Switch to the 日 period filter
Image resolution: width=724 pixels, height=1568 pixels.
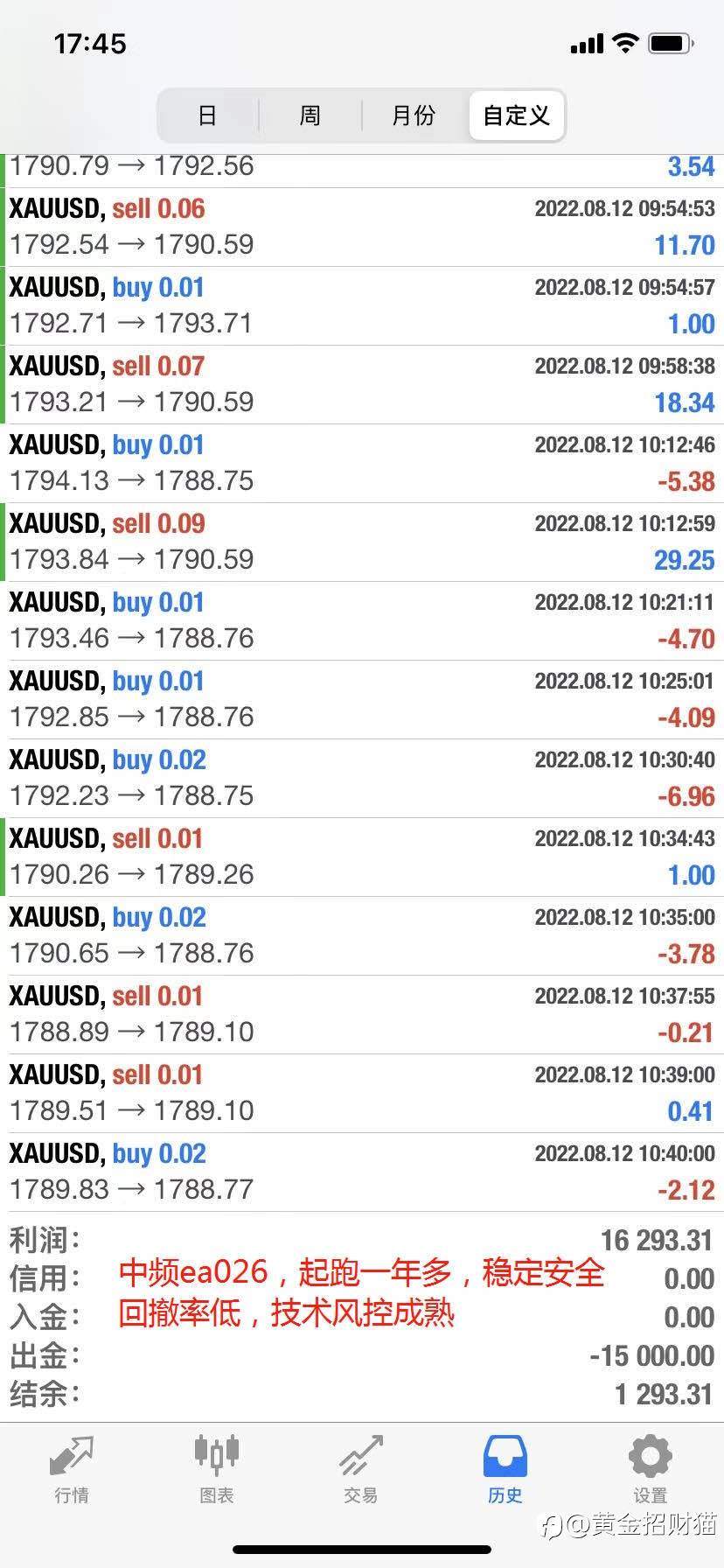208,115
